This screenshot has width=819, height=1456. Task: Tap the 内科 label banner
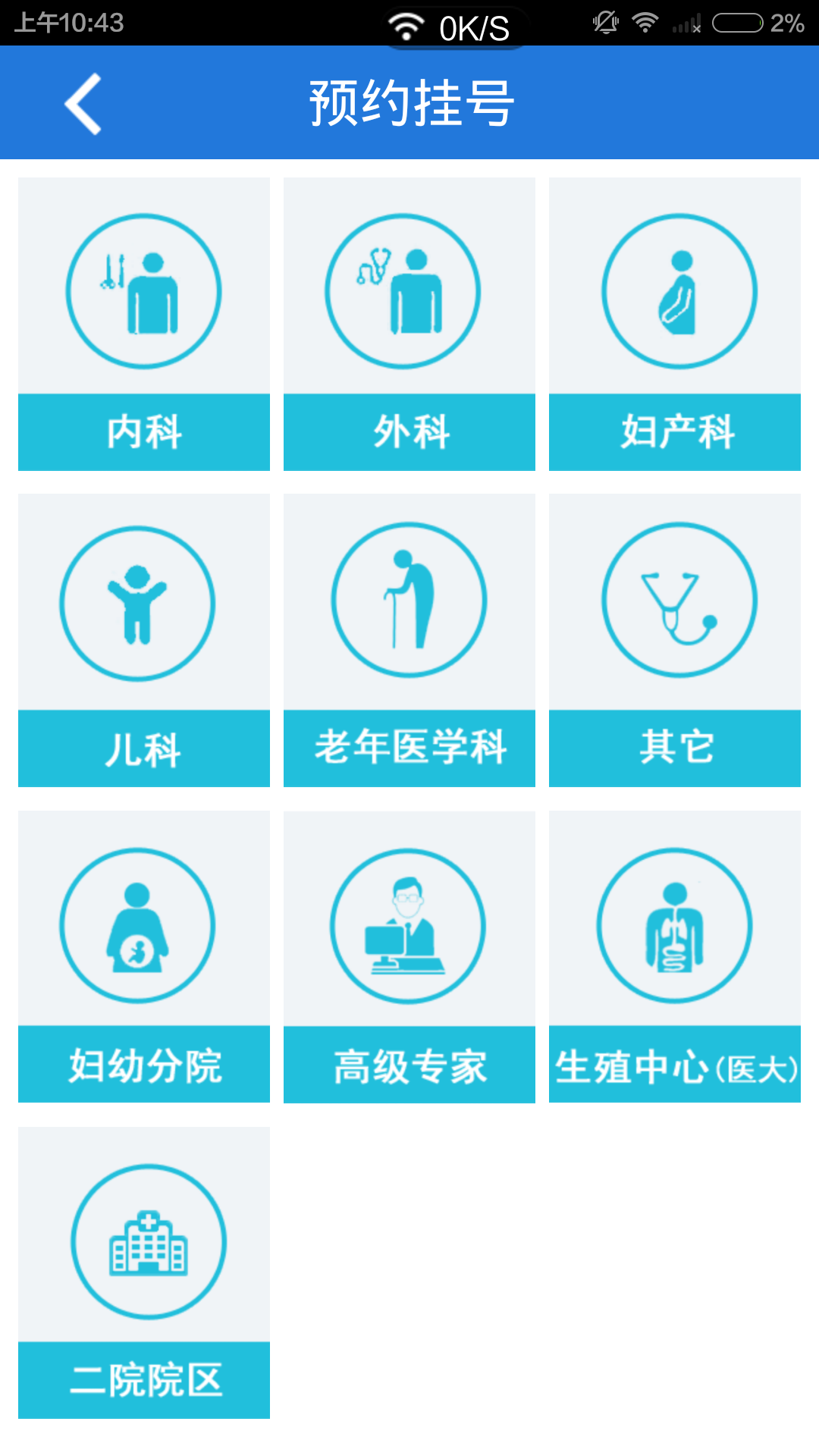[x=144, y=431]
